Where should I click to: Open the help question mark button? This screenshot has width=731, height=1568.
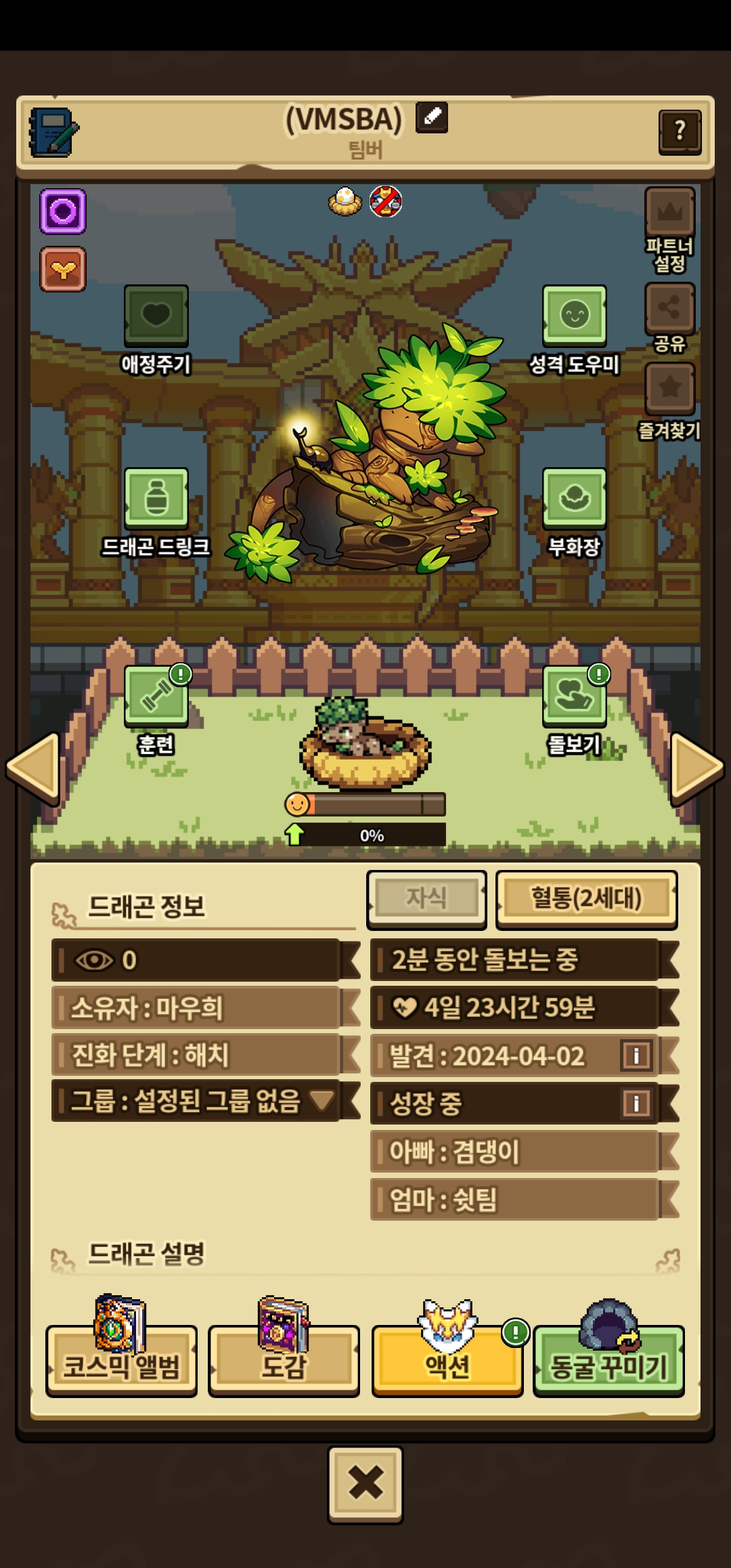coord(680,131)
